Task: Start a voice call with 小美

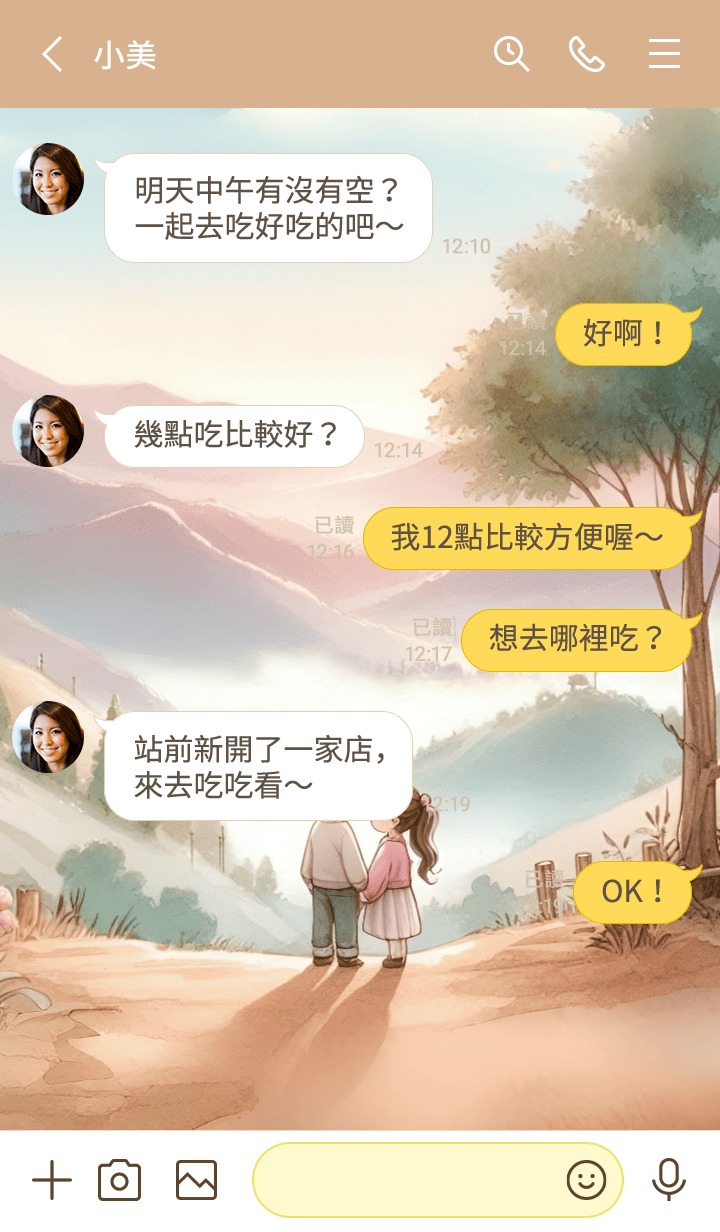Action: (x=587, y=54)
